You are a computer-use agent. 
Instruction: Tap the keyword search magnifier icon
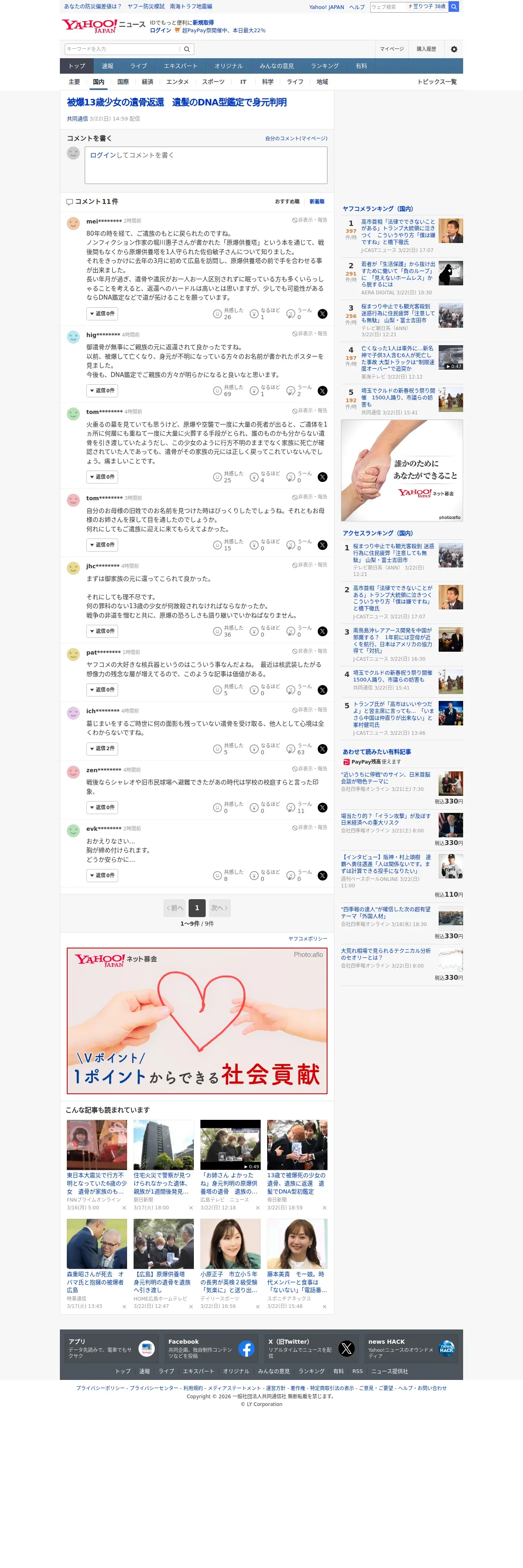[187, 49]
